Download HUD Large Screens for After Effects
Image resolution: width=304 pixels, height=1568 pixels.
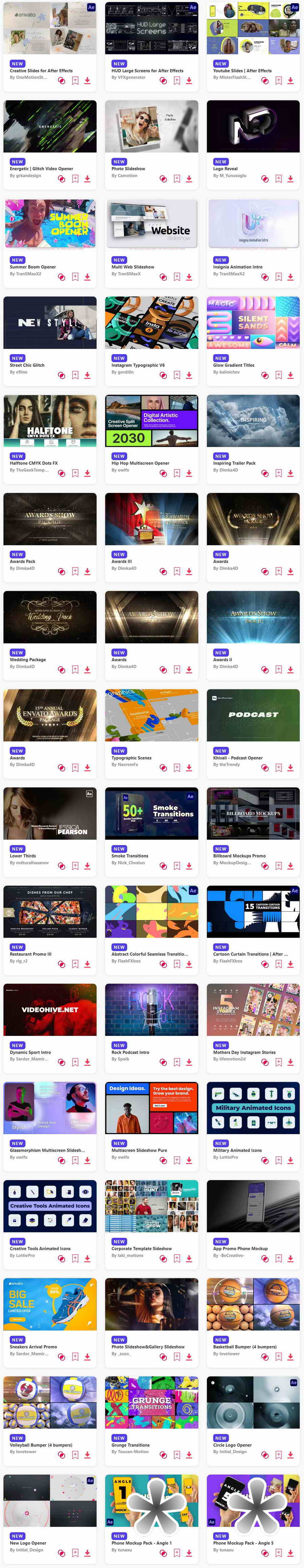pos(189,80)
